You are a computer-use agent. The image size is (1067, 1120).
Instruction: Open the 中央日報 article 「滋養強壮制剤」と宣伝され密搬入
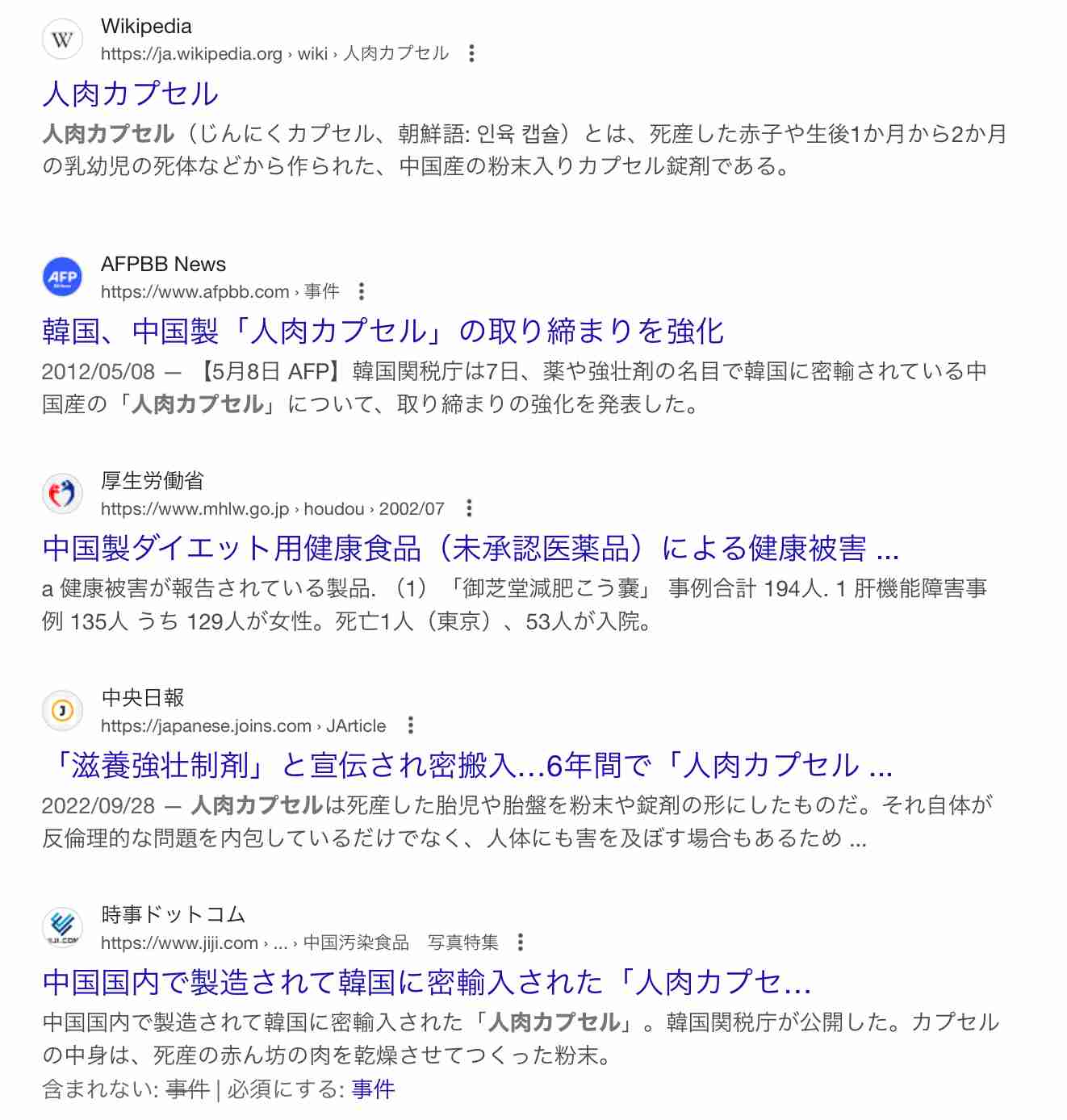pos(467,766)
